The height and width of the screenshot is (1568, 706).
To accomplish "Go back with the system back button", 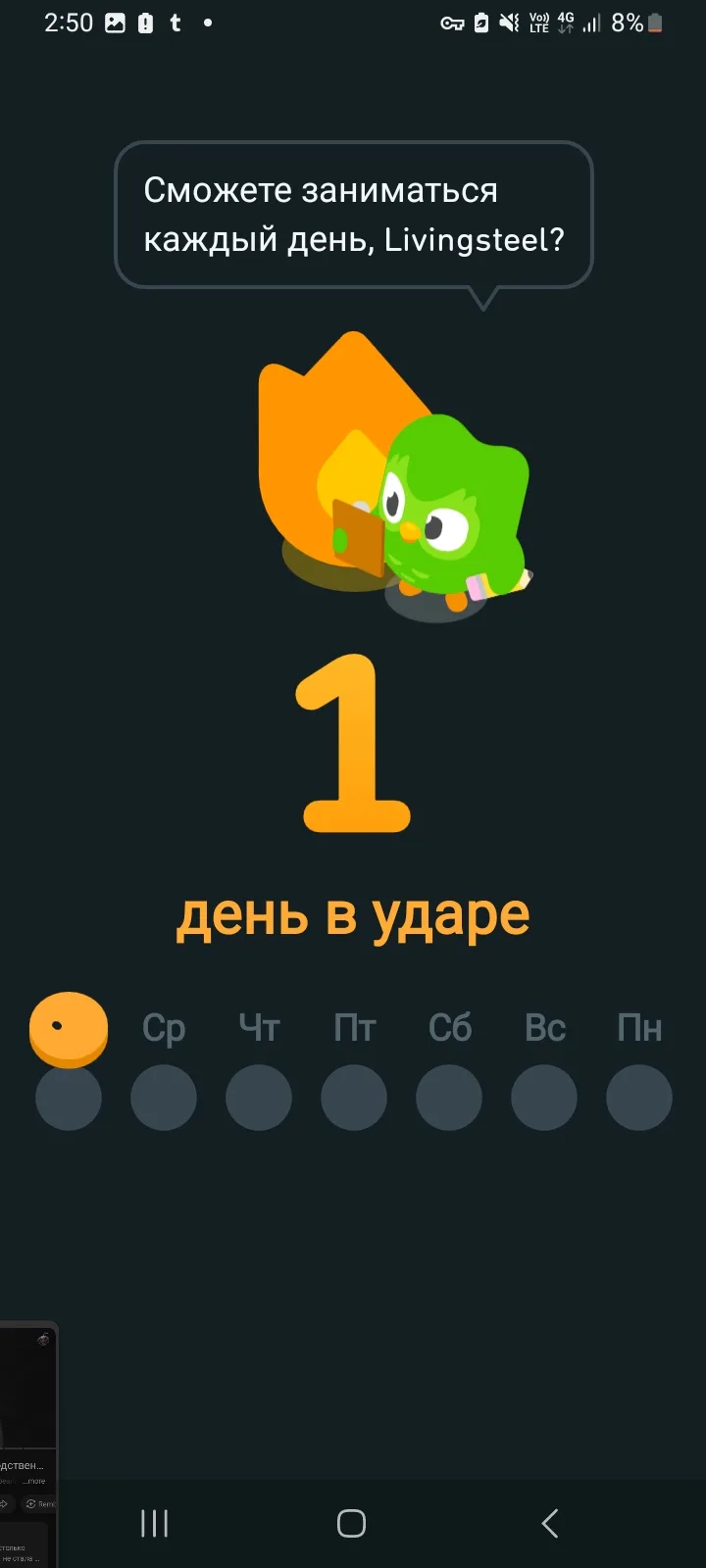I will point(550,1523).
